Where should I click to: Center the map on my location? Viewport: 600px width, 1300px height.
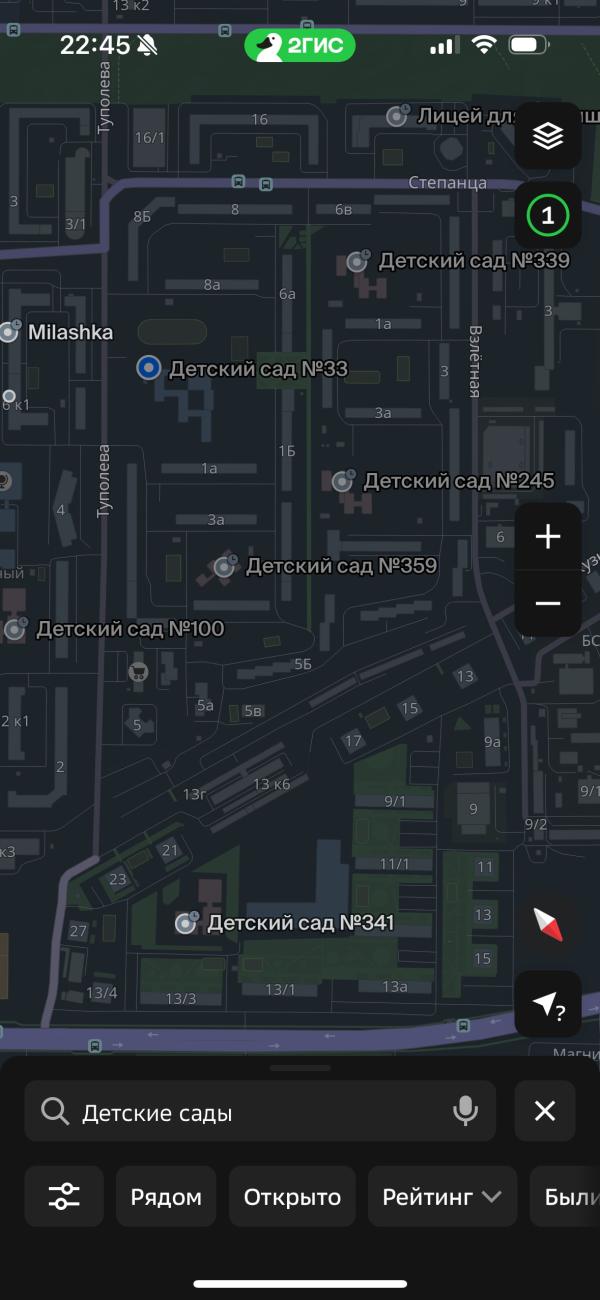point(548,1004)
